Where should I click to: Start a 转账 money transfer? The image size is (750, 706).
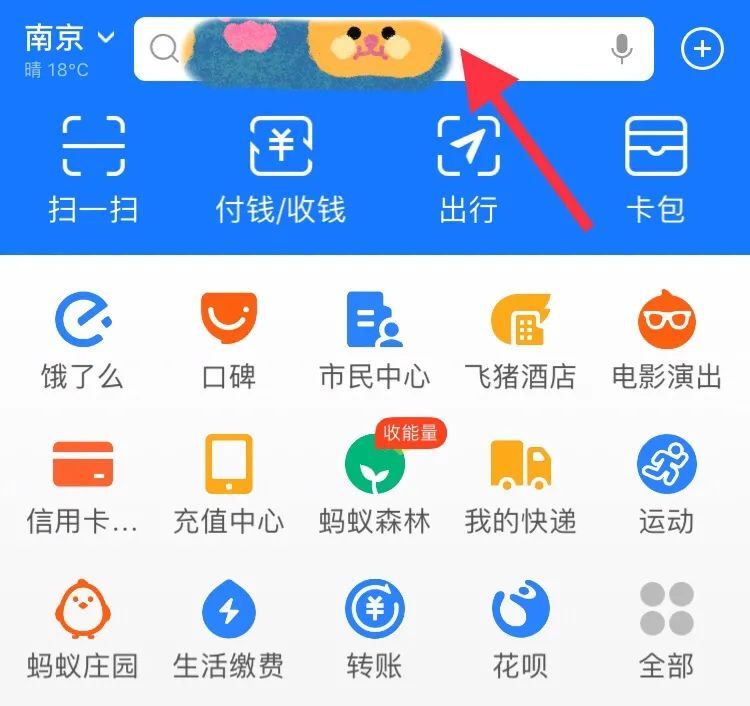(x=374, y=630)
